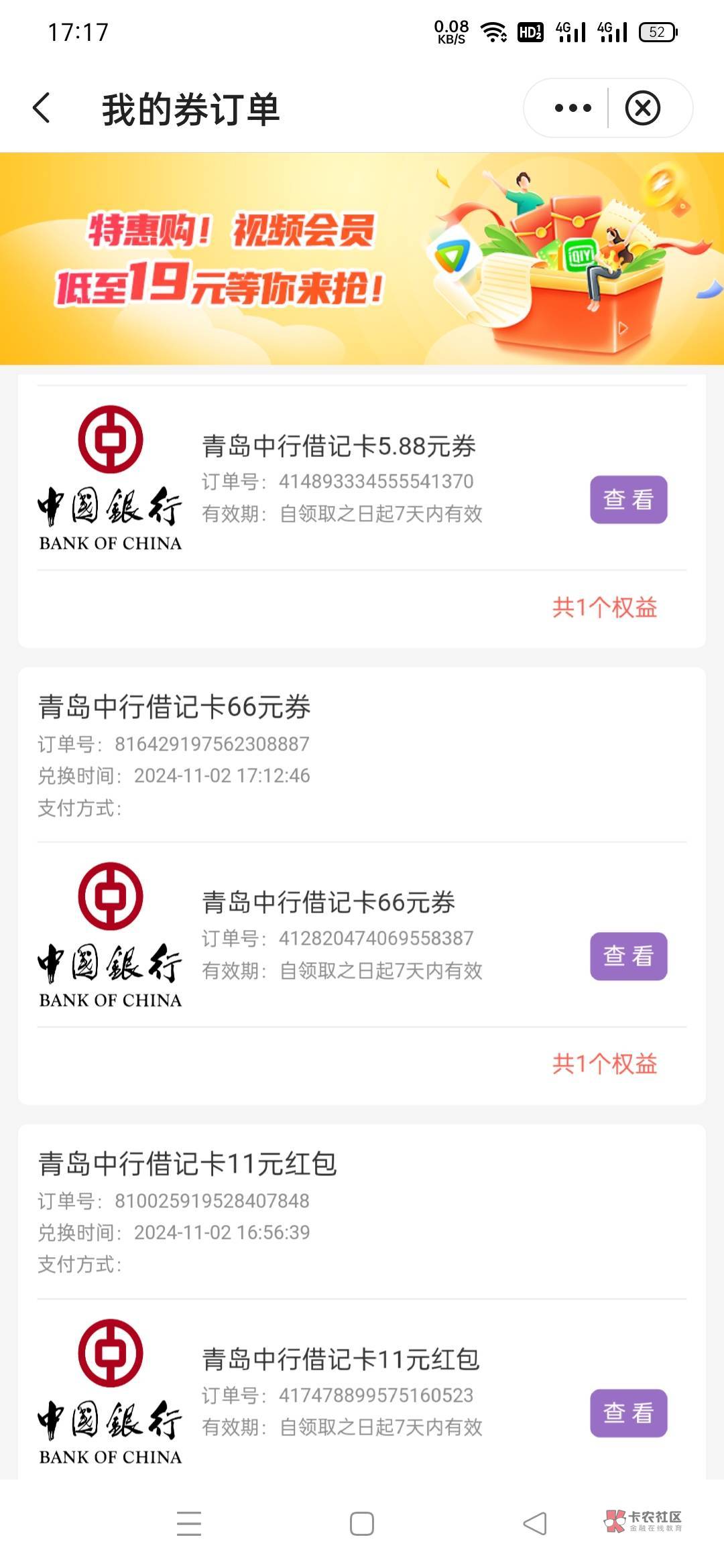The width and height of the screenshot is (724, 1568).
Task: Open the mini program more options menu
Action: tap(572, 108)
